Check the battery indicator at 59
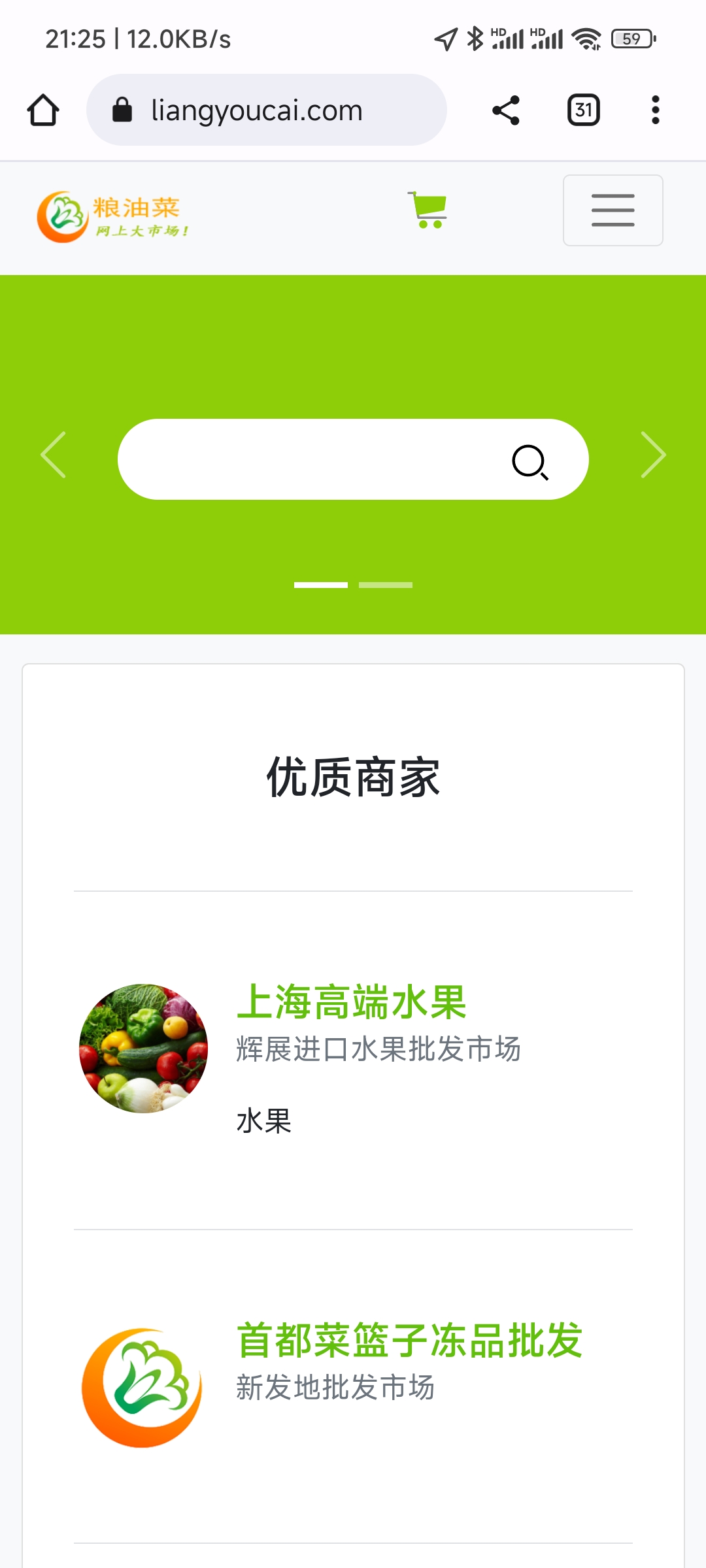706x1568 pixels. pyautogui.click(x=630, y=39)
